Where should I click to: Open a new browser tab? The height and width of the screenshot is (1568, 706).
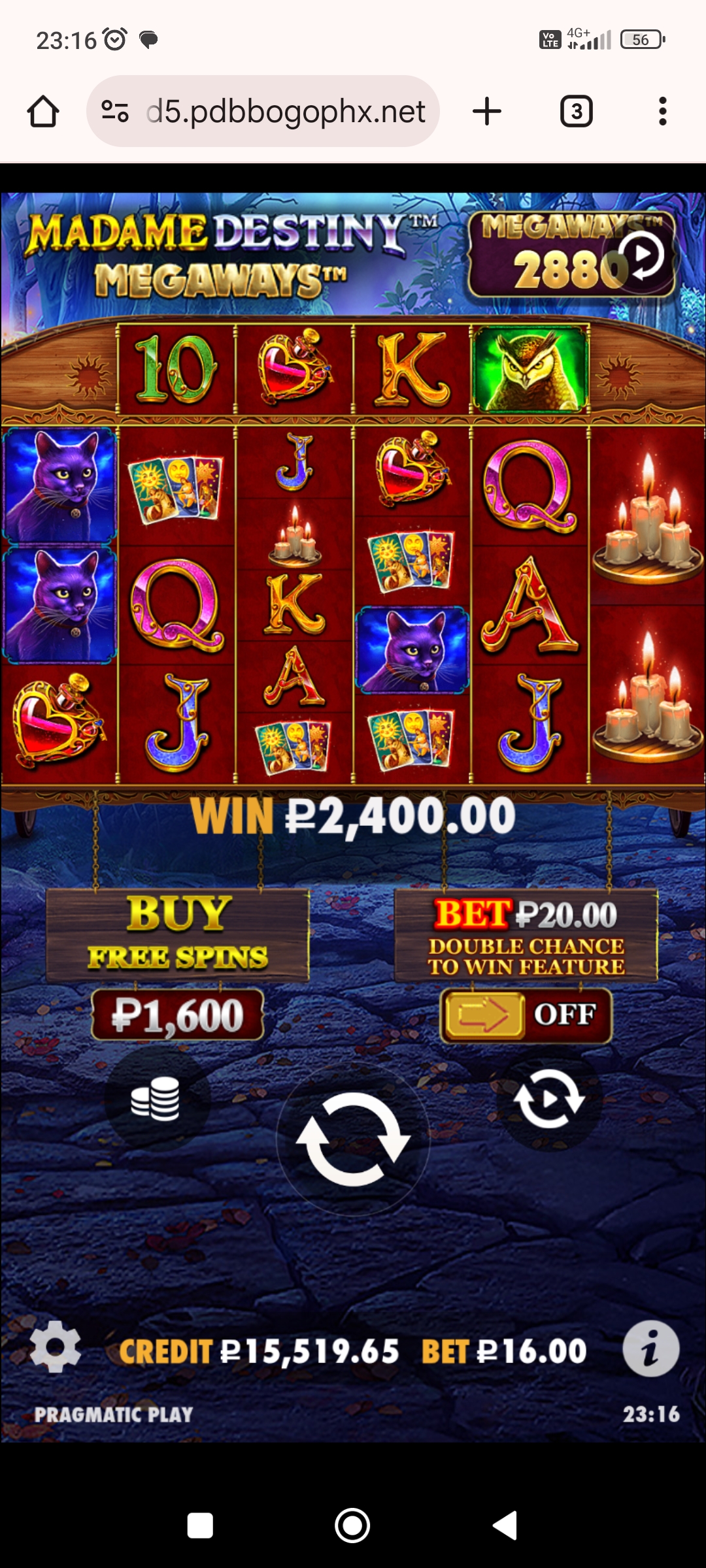(x=487, y=111)
